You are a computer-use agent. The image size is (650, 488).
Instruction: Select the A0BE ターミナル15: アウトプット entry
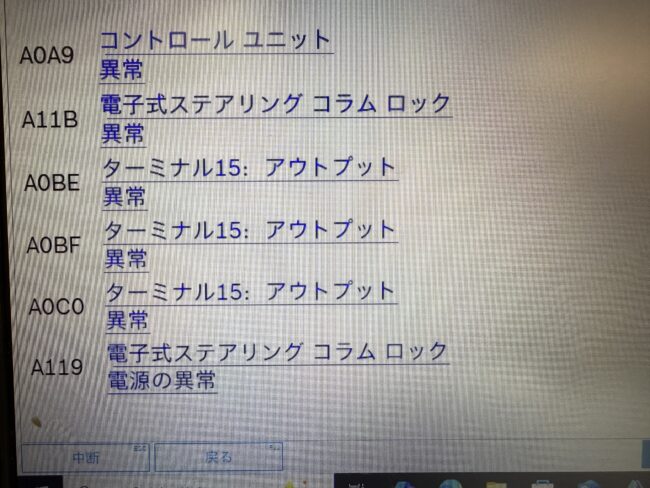[x=250, y=167]
